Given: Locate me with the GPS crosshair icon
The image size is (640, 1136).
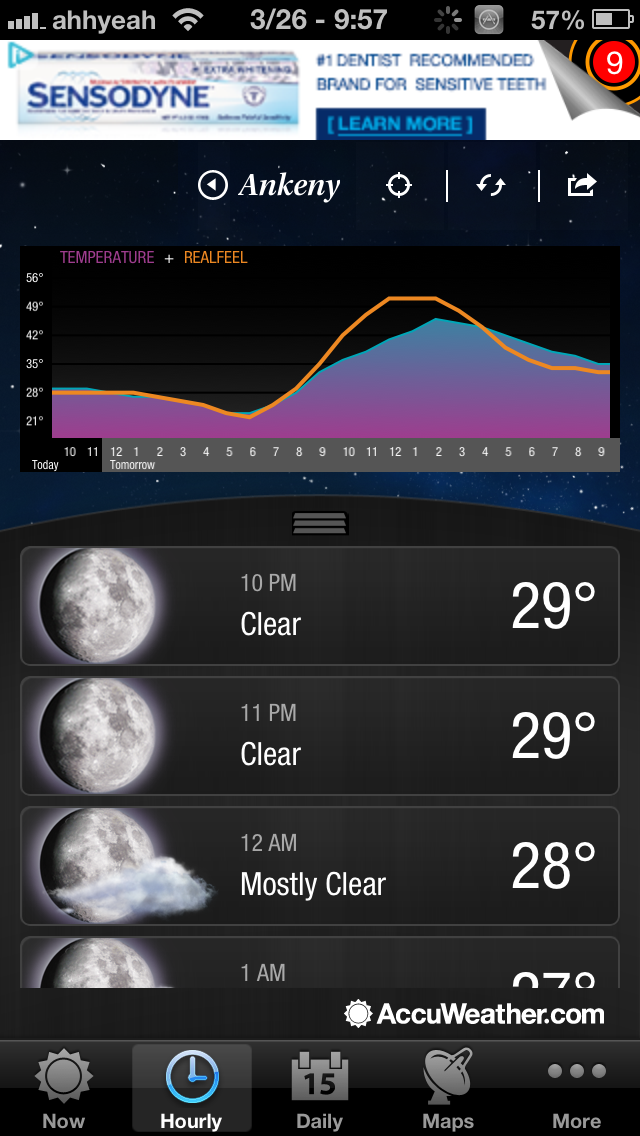Looking at the screenshot, I should (399, 186).
